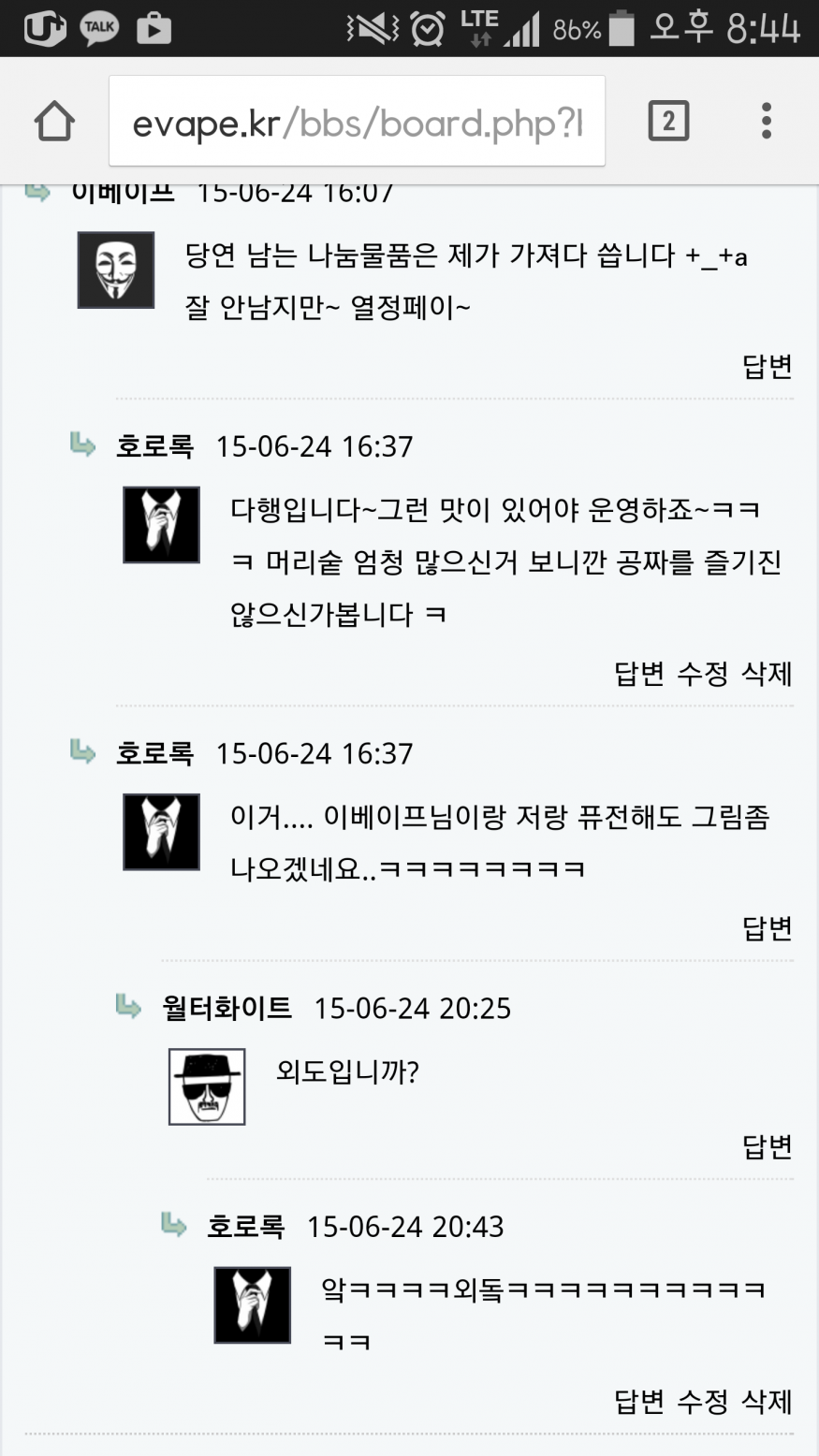
Task: Tap 수정 on 호로록's 다행입니다 comment
Action: click(x=703, y=673)
